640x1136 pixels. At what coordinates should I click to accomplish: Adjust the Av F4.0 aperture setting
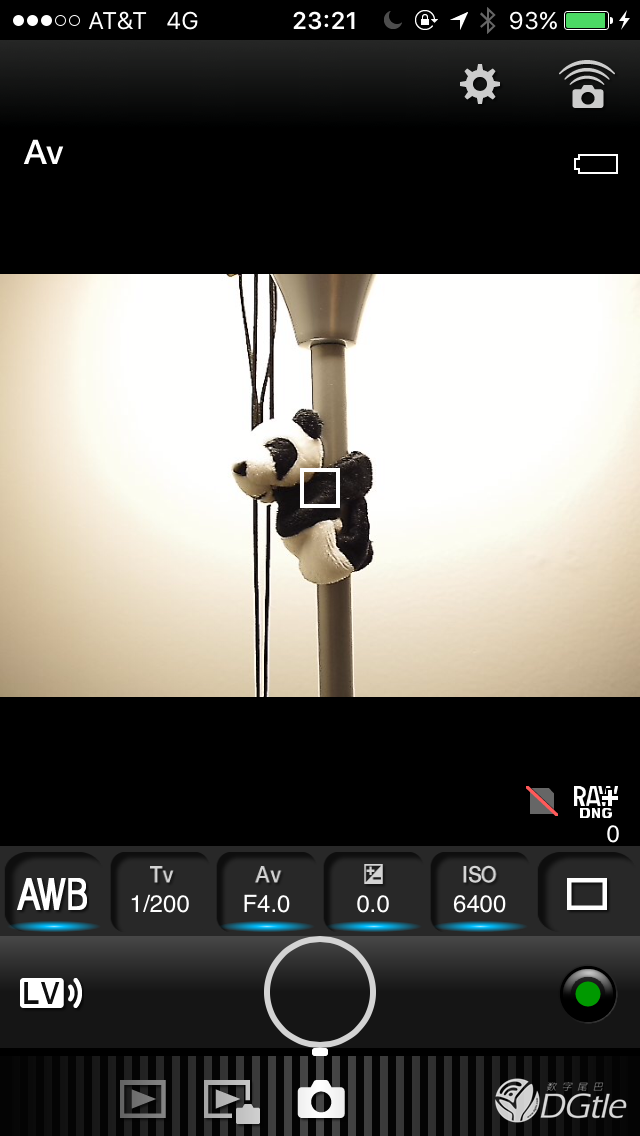pos(267,892)
